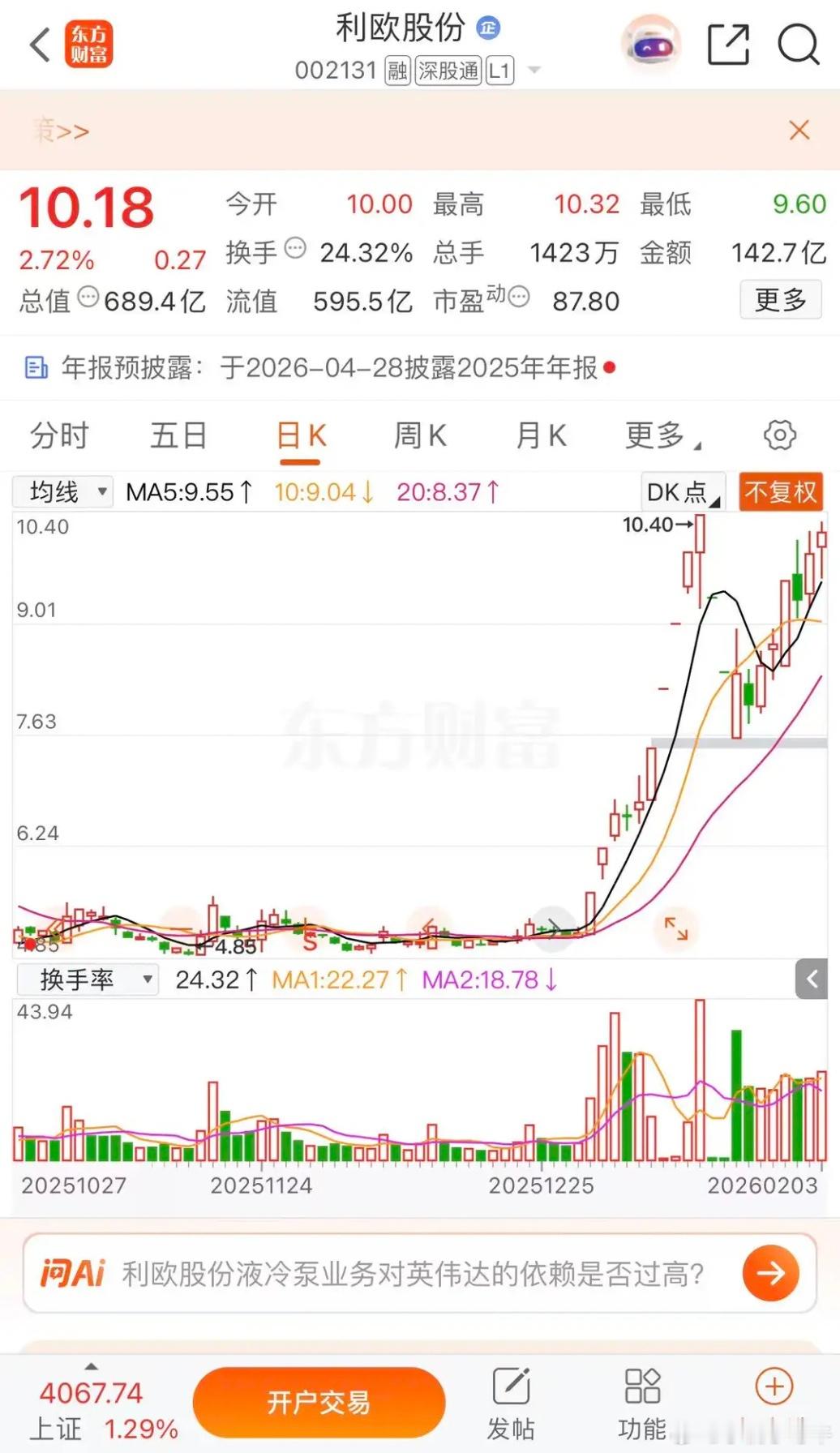Tap the 开户交易 trading button

coord(319,1401)
